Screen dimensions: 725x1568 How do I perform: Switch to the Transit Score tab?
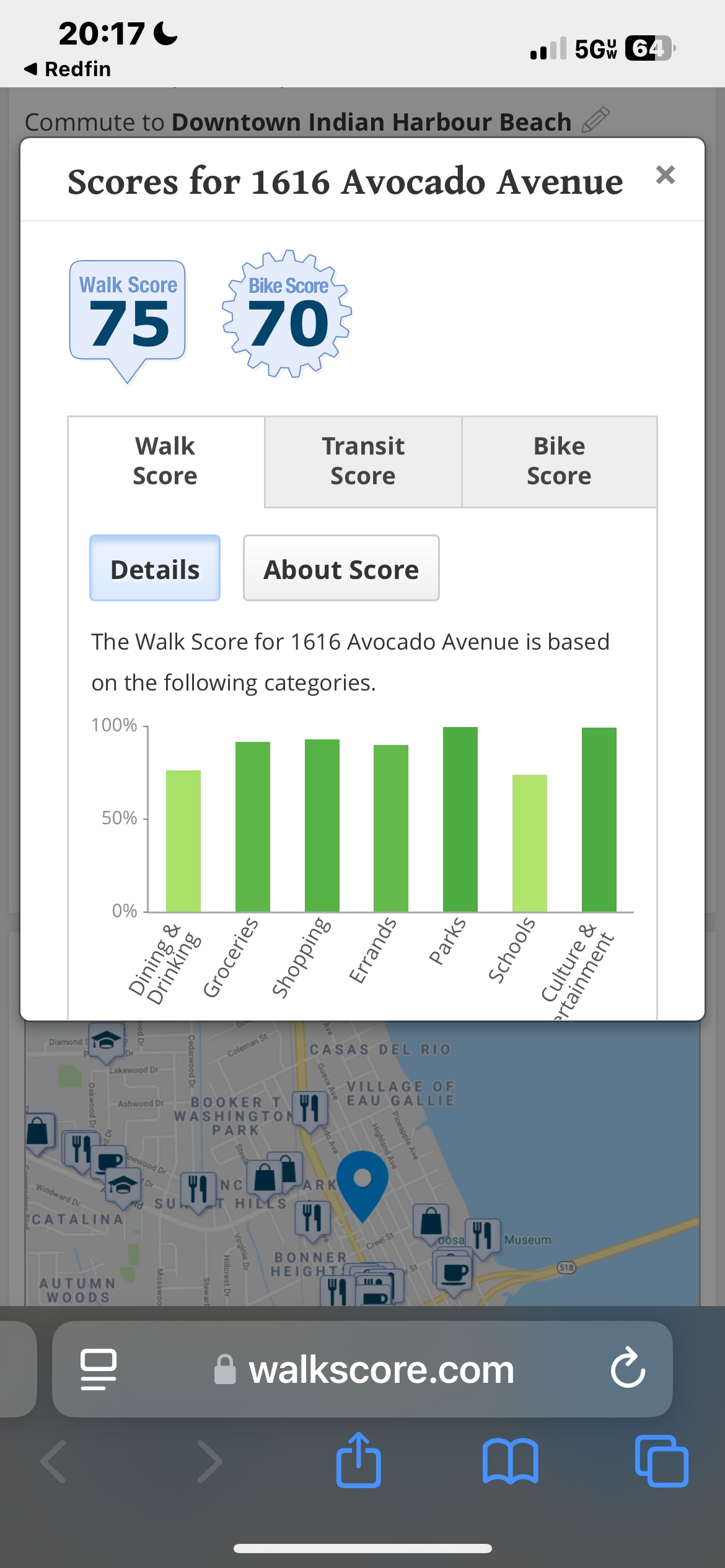(363, 461)
